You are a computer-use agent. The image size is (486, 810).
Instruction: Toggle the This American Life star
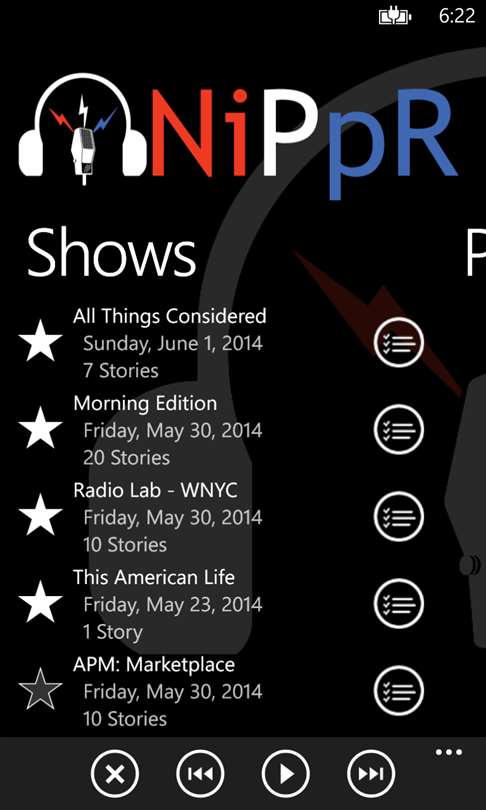(40, 602)
